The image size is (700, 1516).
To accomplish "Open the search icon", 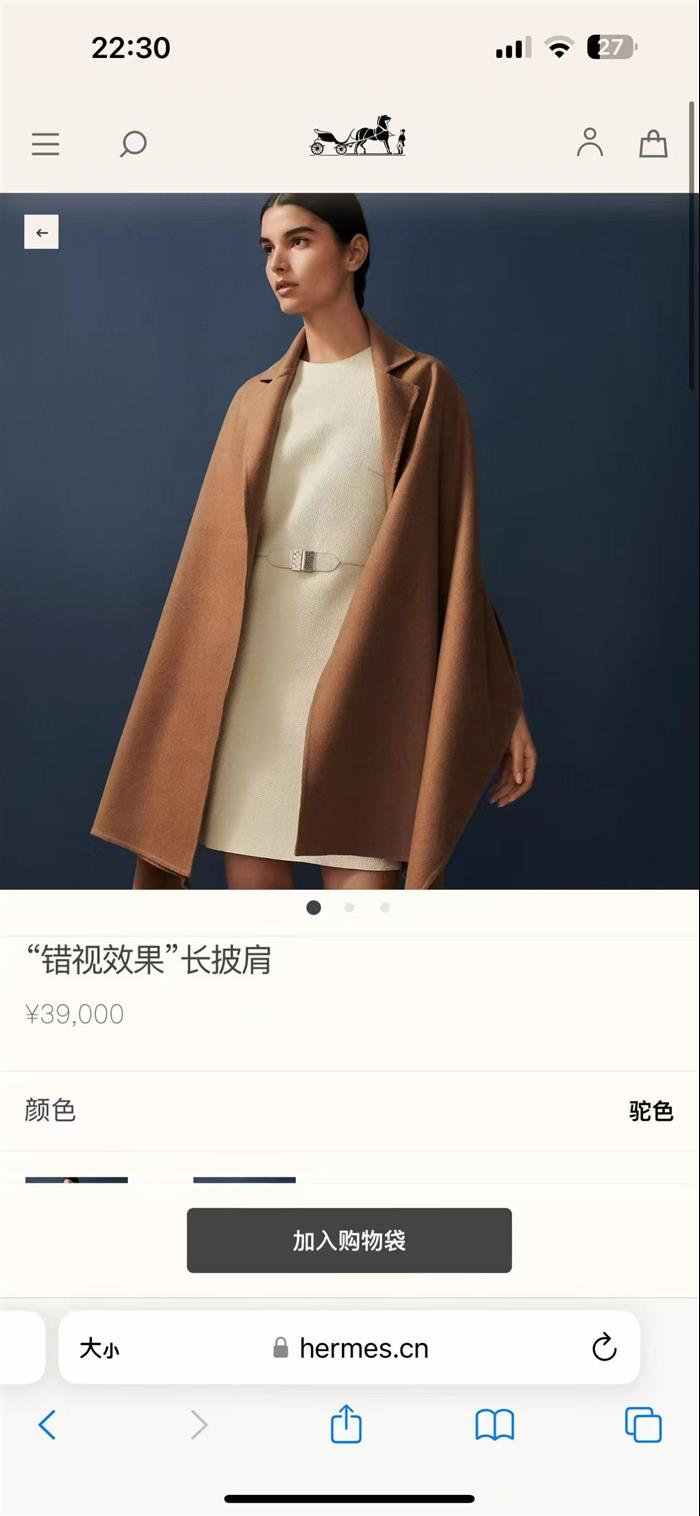I will [133, 144].
